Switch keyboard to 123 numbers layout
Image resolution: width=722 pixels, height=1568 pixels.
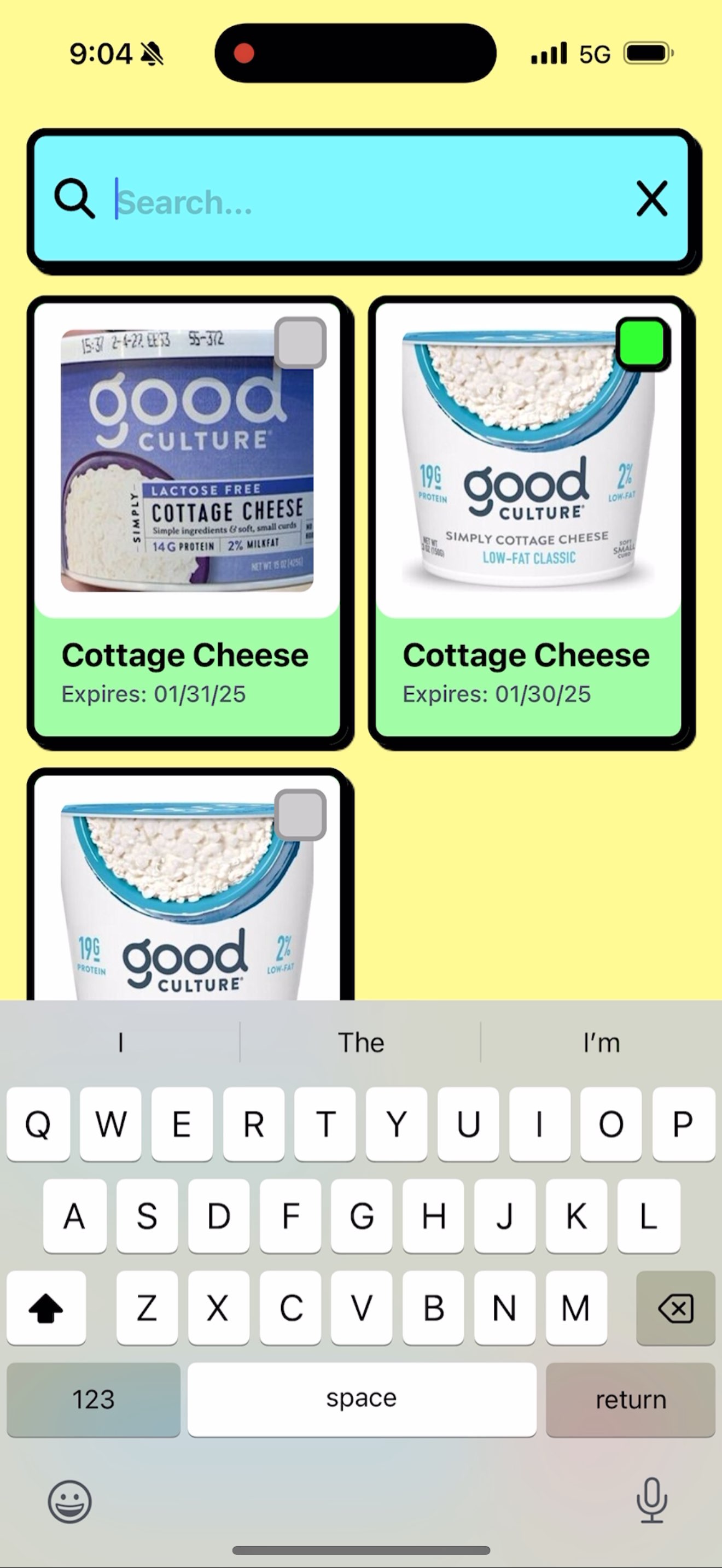click(93, 1400)
